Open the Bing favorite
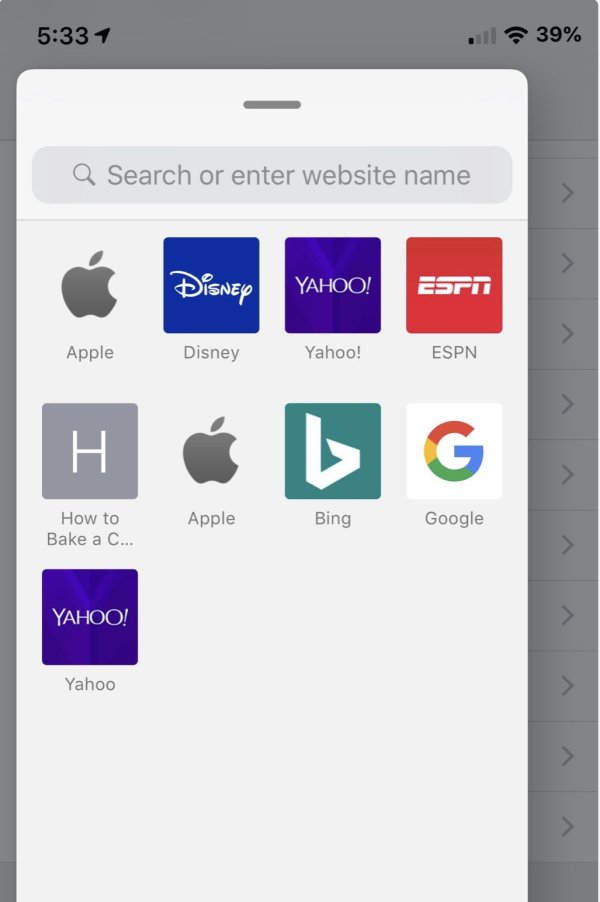Image resolution: width=600 pixels, height=902 pixels. point(332,451)
